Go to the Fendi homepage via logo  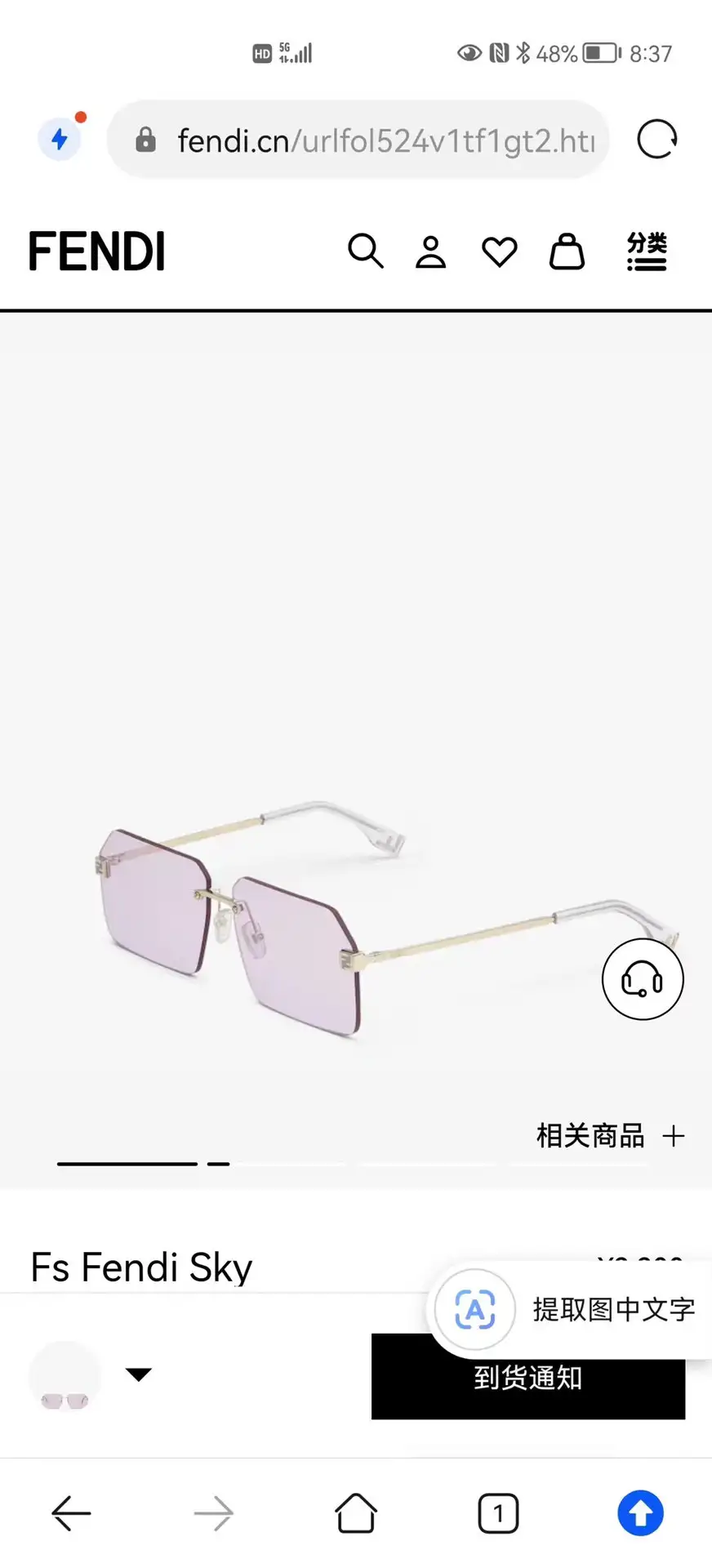coord(96,251)
